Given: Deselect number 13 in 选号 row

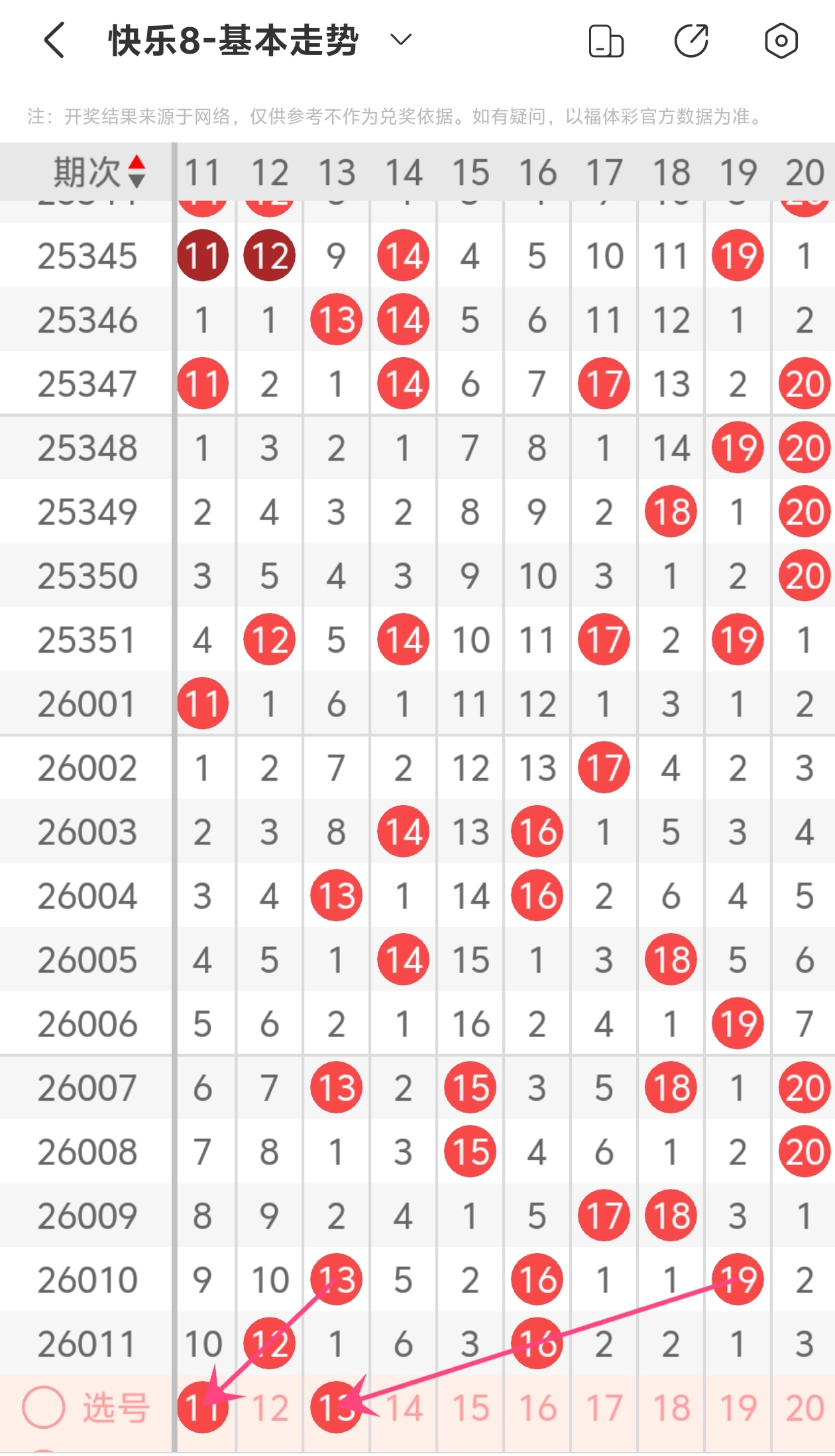Looking at the screenshot, I should coord(336,1407).
